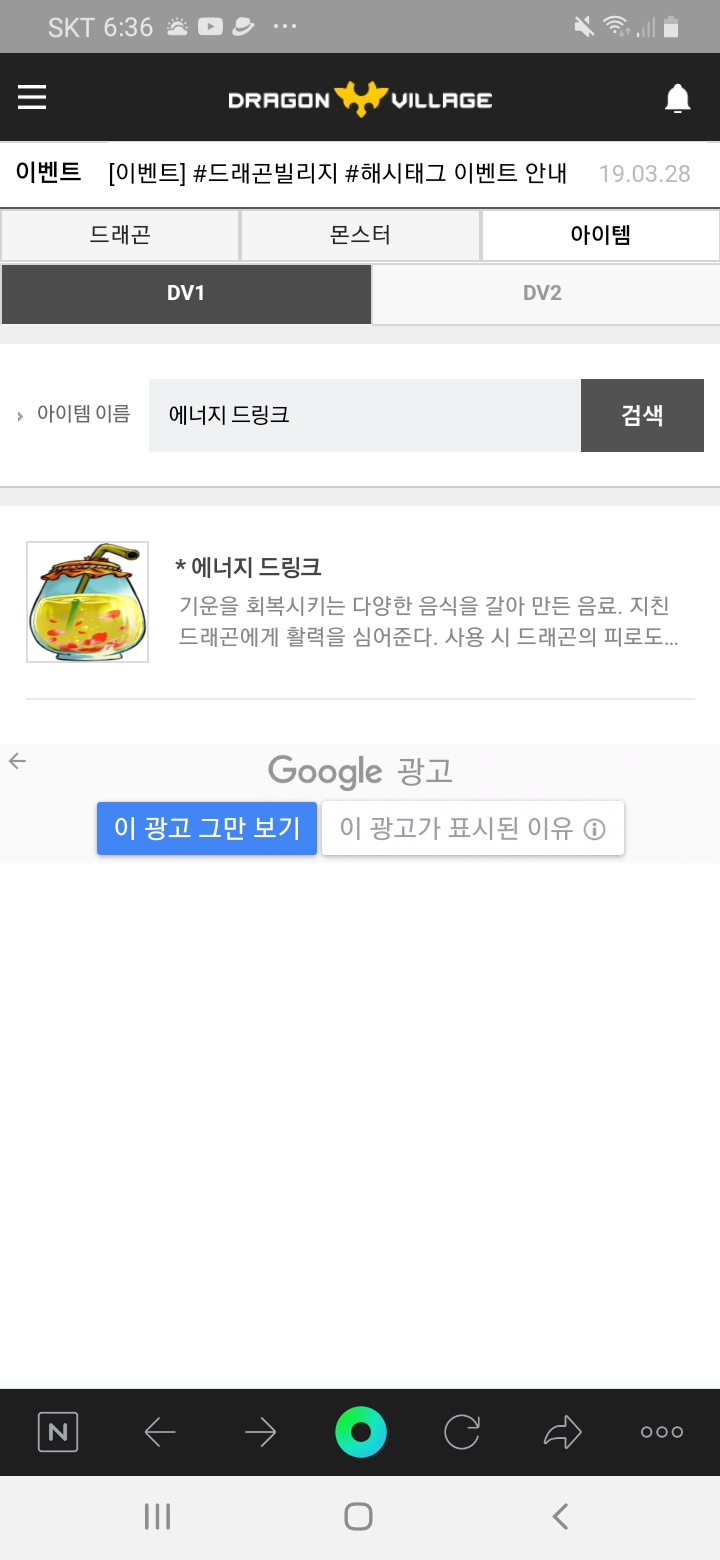This screenshot has width=720, height=1560.
Task: Select the DV1 tab
Action: [x=186, y=294]
